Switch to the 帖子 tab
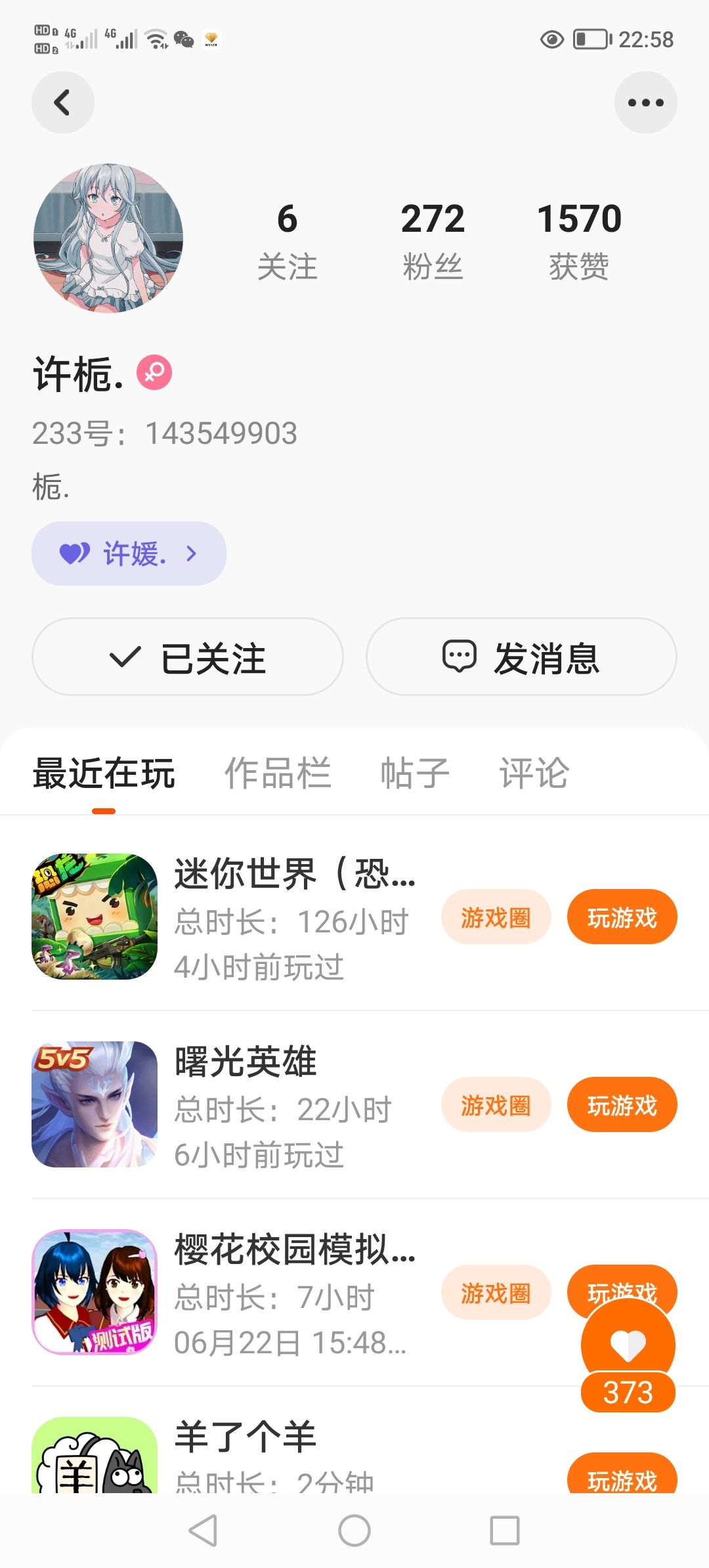The width and height of the screenshot is (709, 1568). point(415,773)
